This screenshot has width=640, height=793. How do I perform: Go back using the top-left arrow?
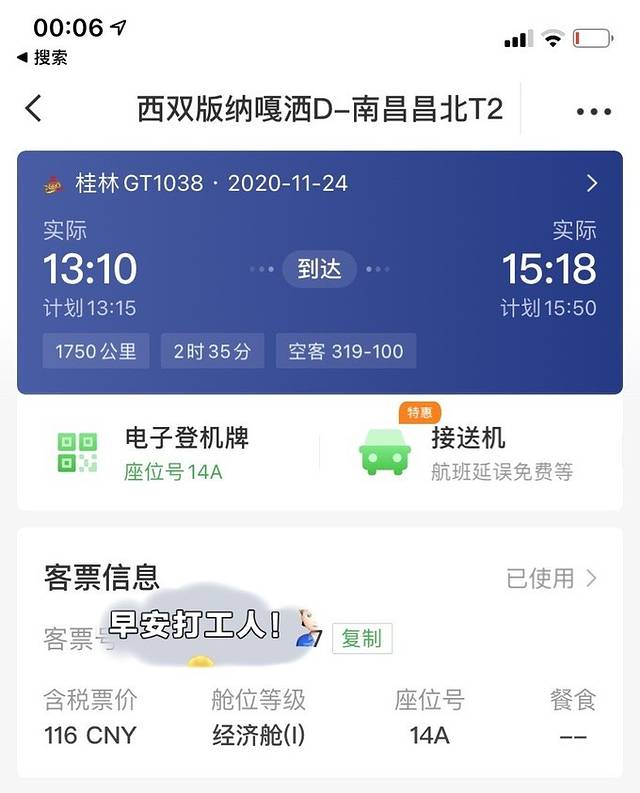click(x=34, y=109)
